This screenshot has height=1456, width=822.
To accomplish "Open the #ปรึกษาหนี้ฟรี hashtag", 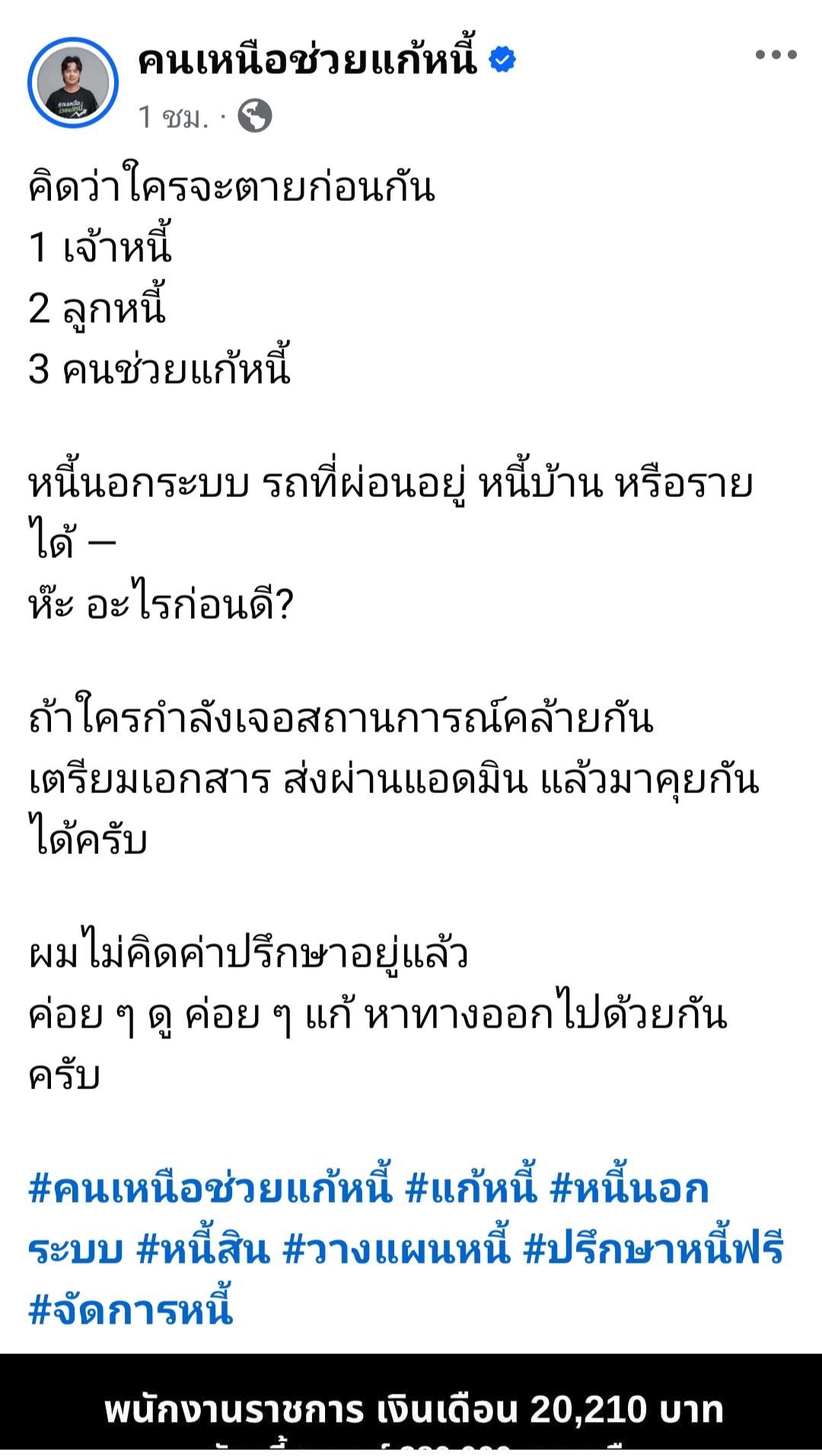I will click(x=654, y=1248).
